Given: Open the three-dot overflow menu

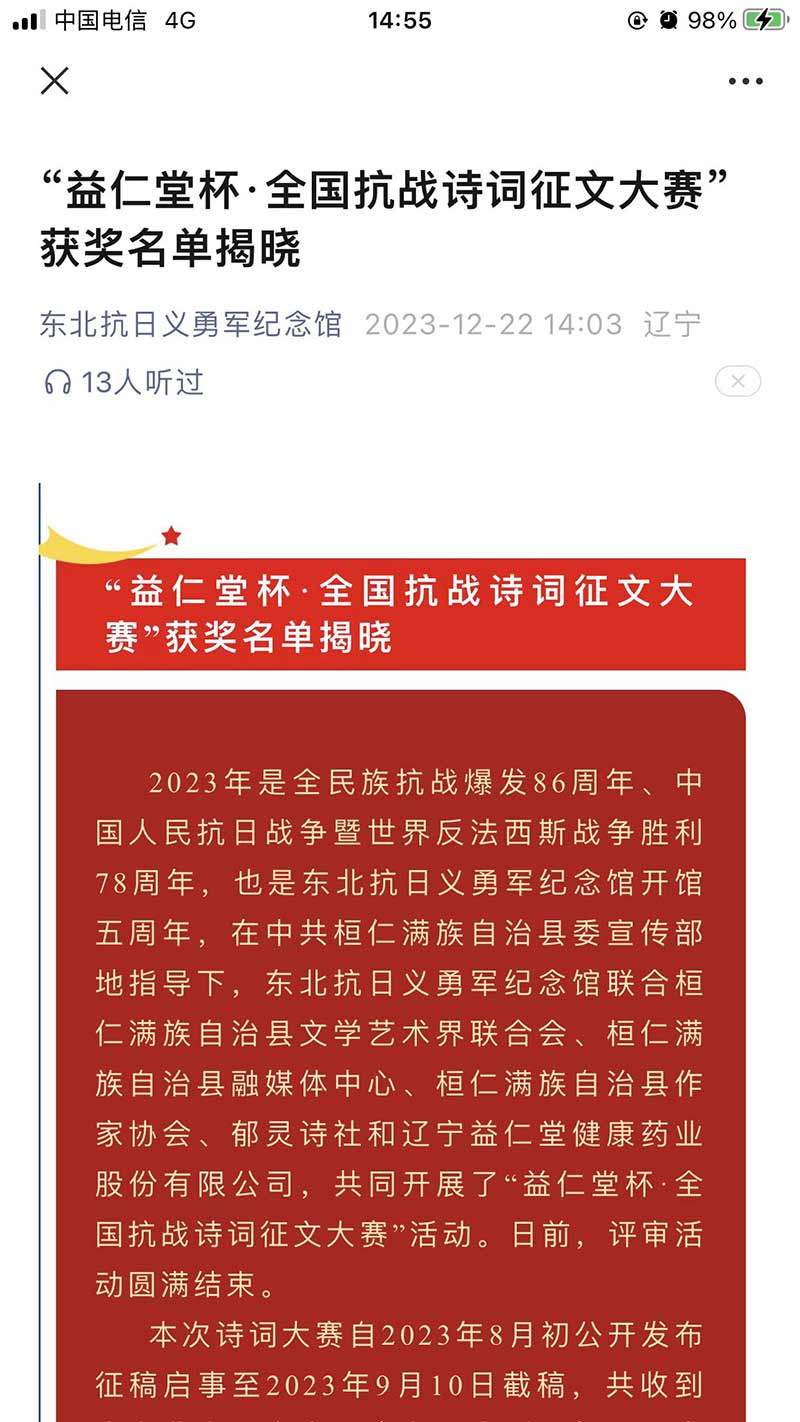Looking at the screenshot, I should (x=745, y=82).
